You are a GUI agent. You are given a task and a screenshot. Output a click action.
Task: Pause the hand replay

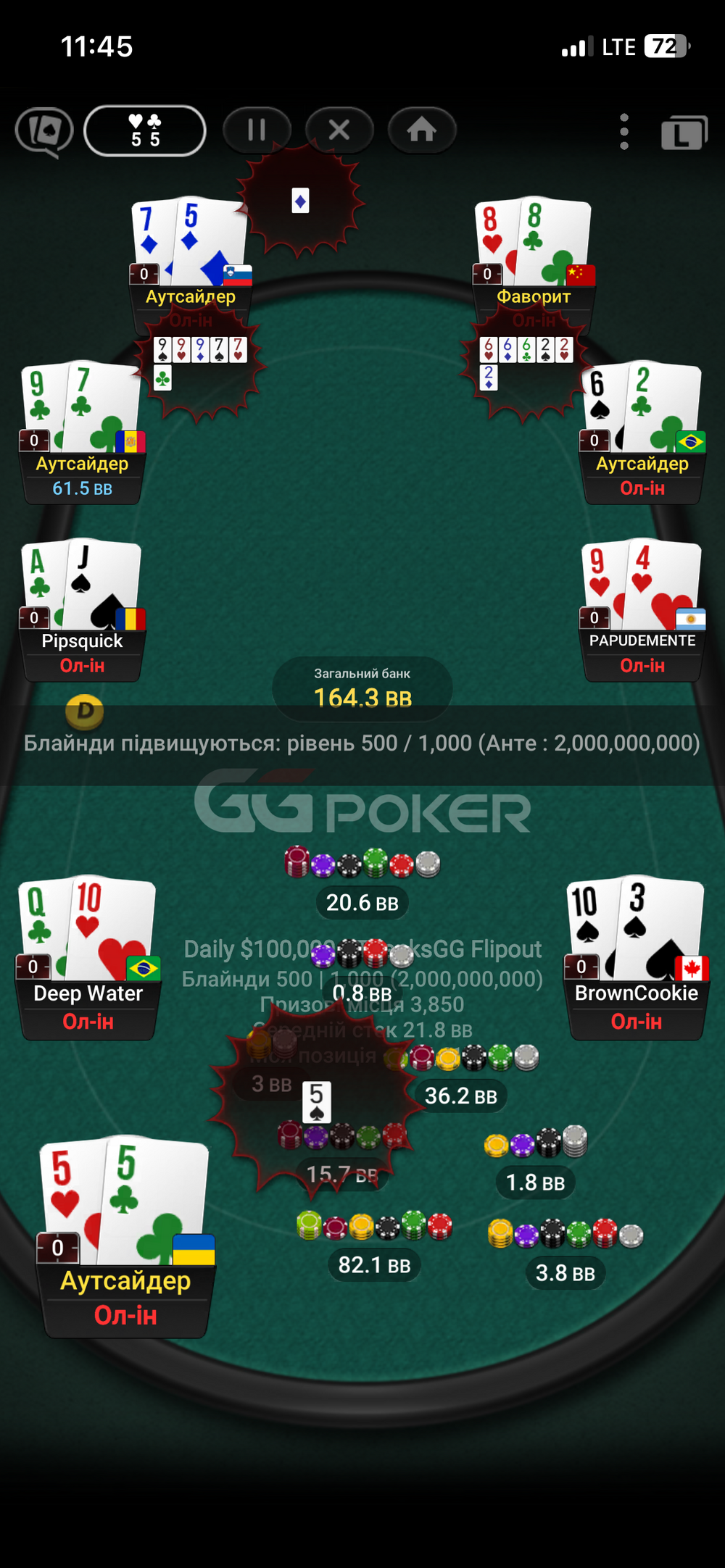coord(257,130)
